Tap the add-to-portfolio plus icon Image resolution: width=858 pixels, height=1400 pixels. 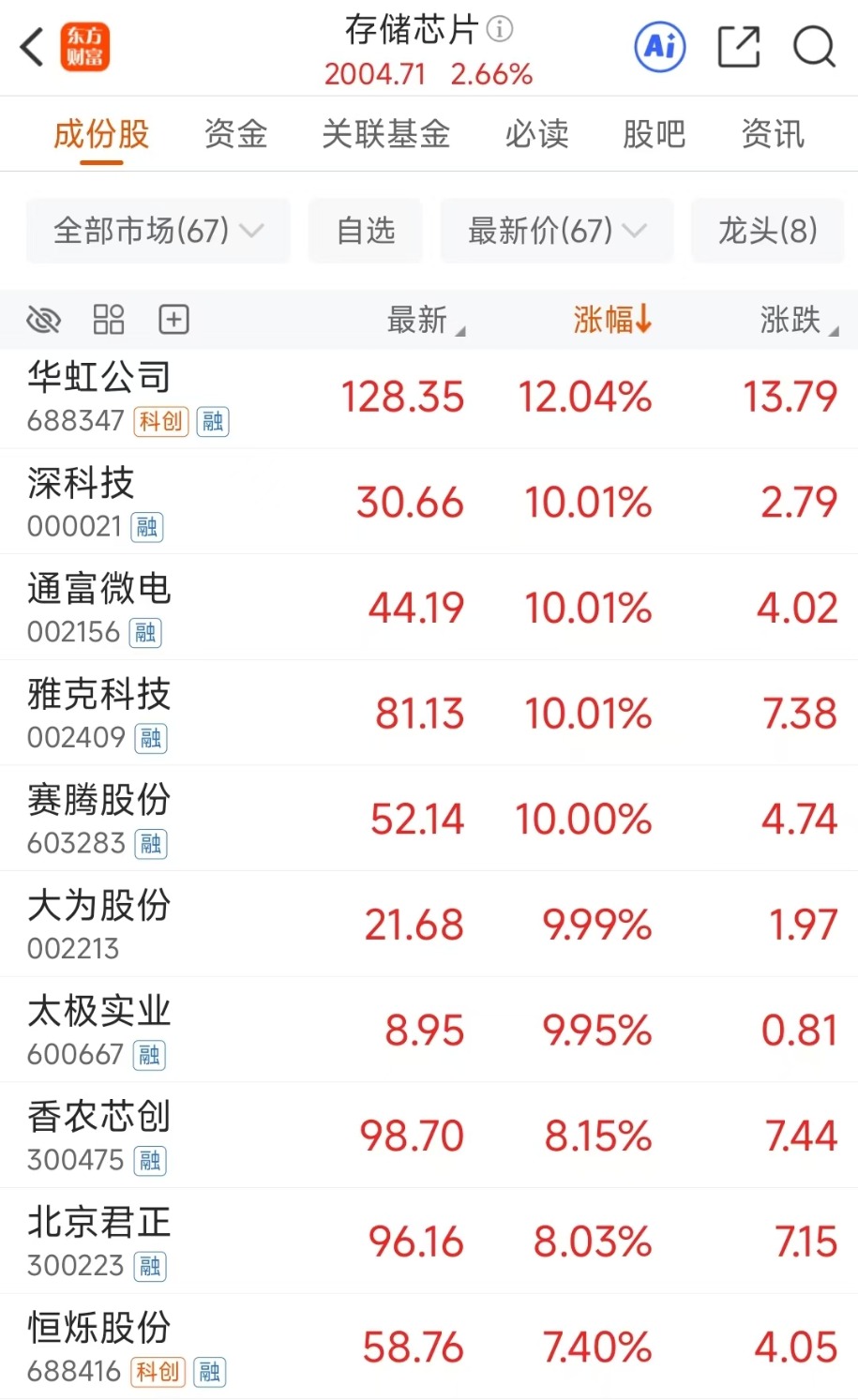click(173, 319)
